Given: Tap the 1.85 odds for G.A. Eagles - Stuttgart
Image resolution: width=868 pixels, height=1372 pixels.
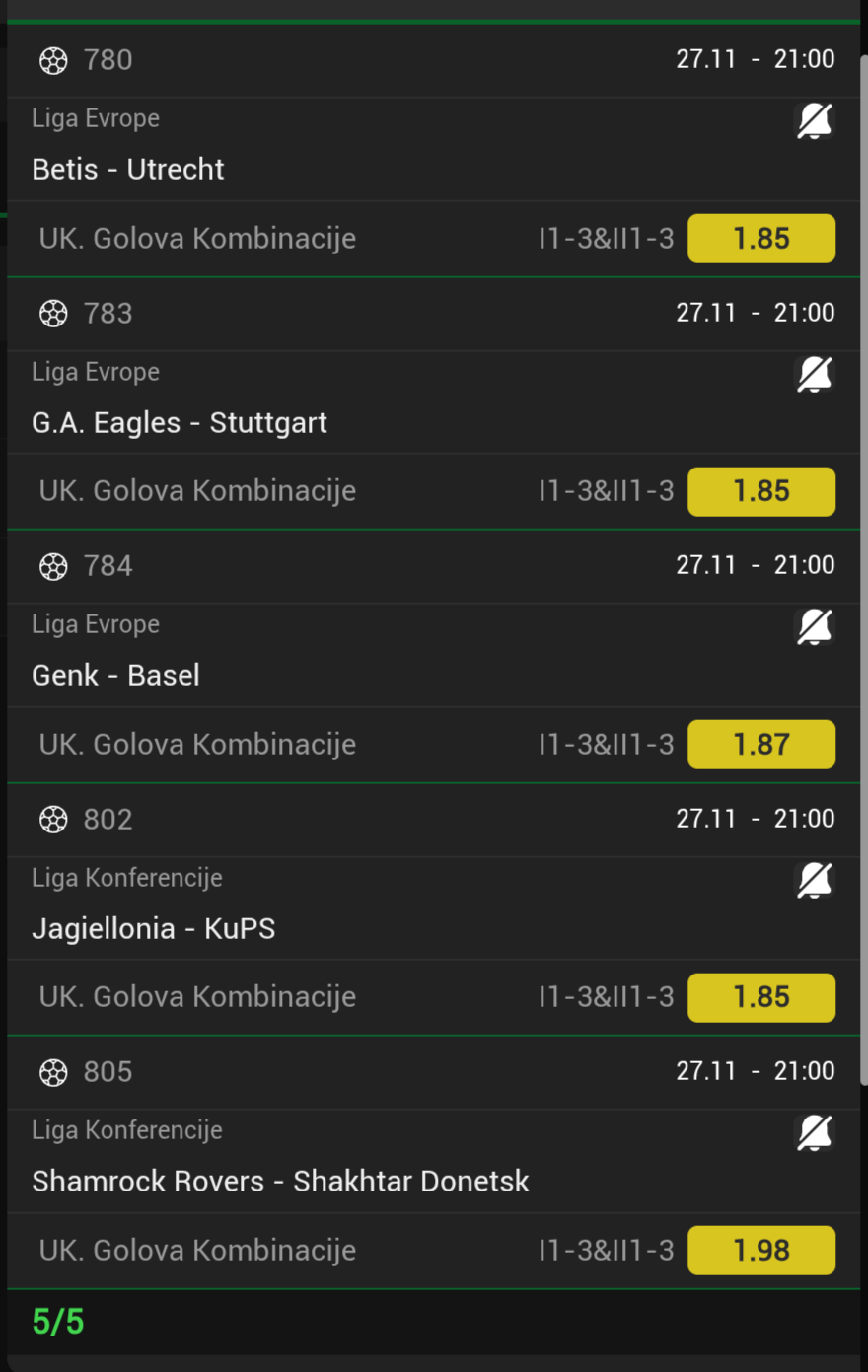Looking at the screenshot, I should [760, 491].
